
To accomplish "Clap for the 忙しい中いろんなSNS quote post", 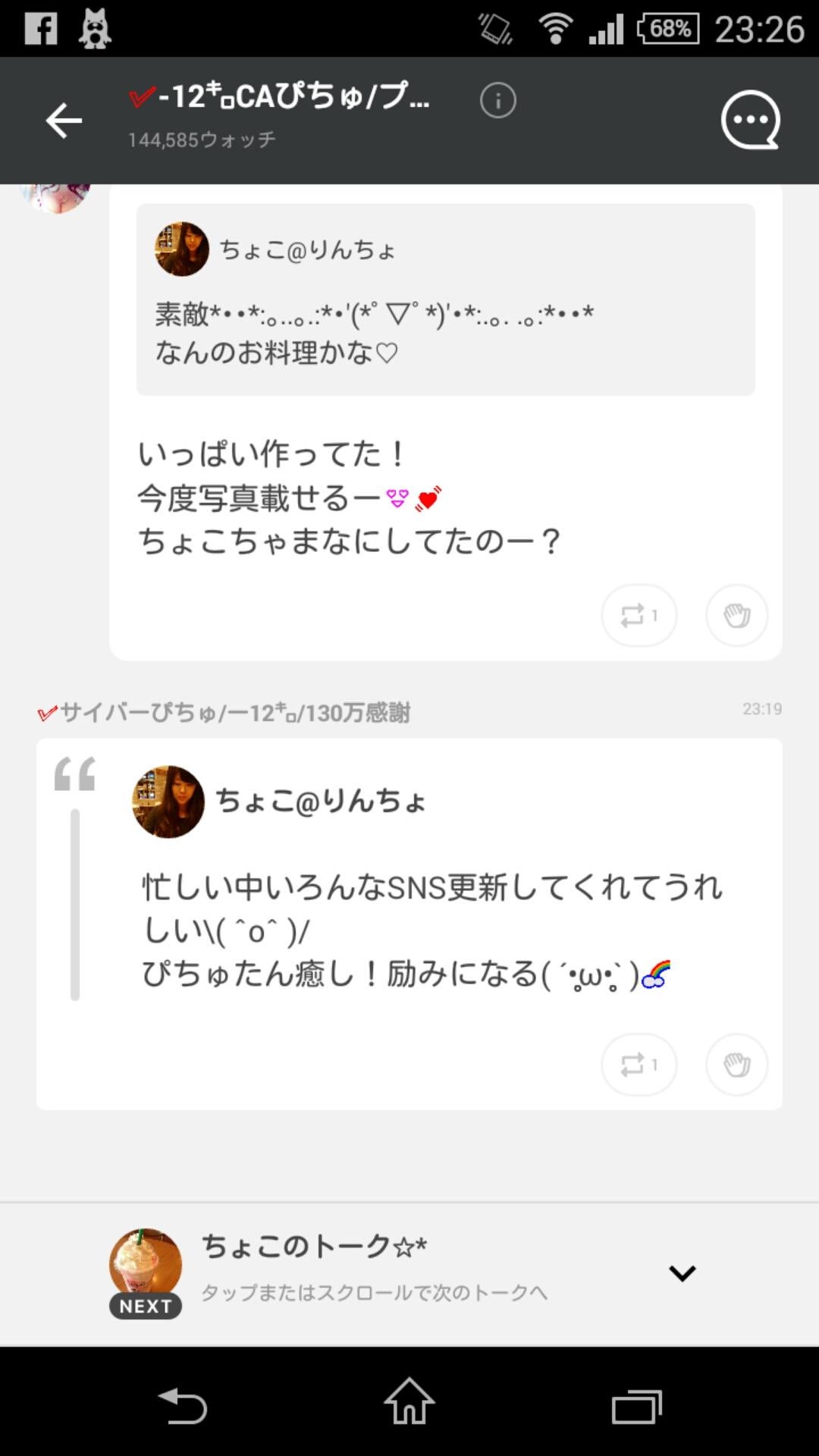I will 736,1065.
